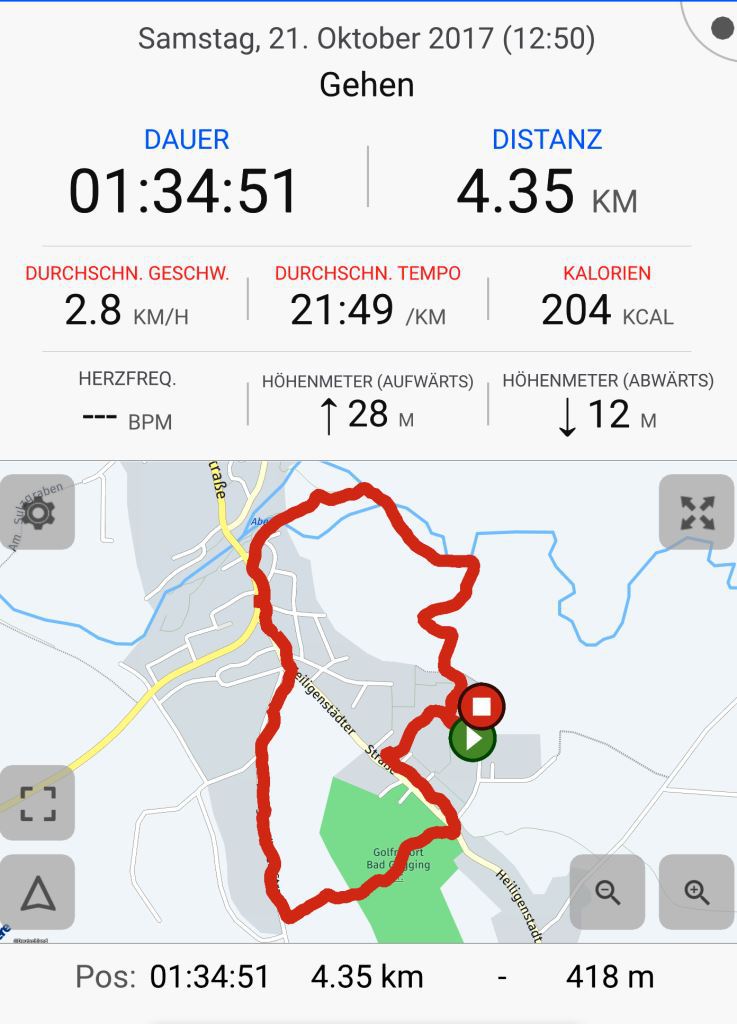Fit the whole route in view

point(38,803)
